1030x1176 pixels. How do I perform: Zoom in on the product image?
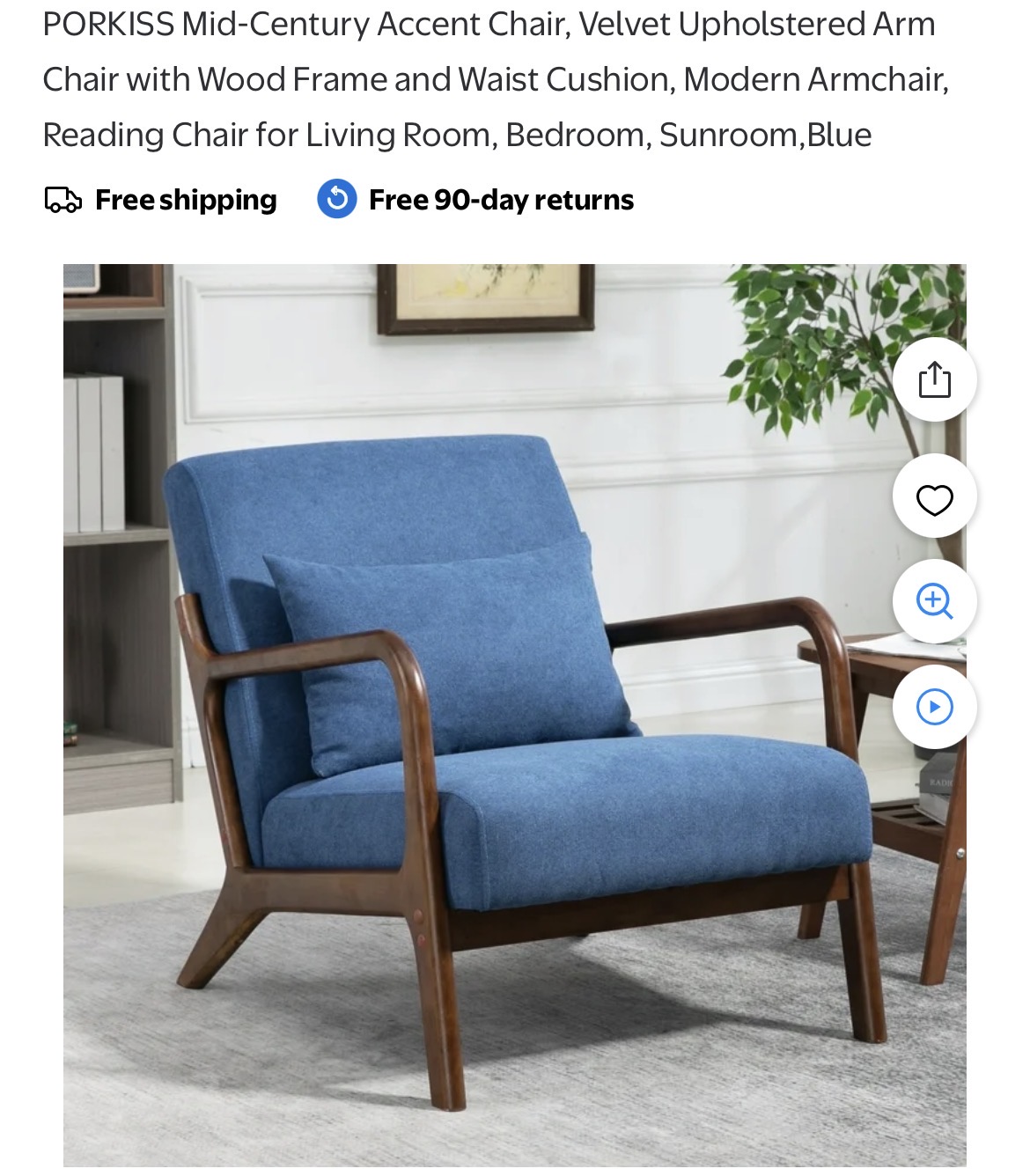coord(934,601)
